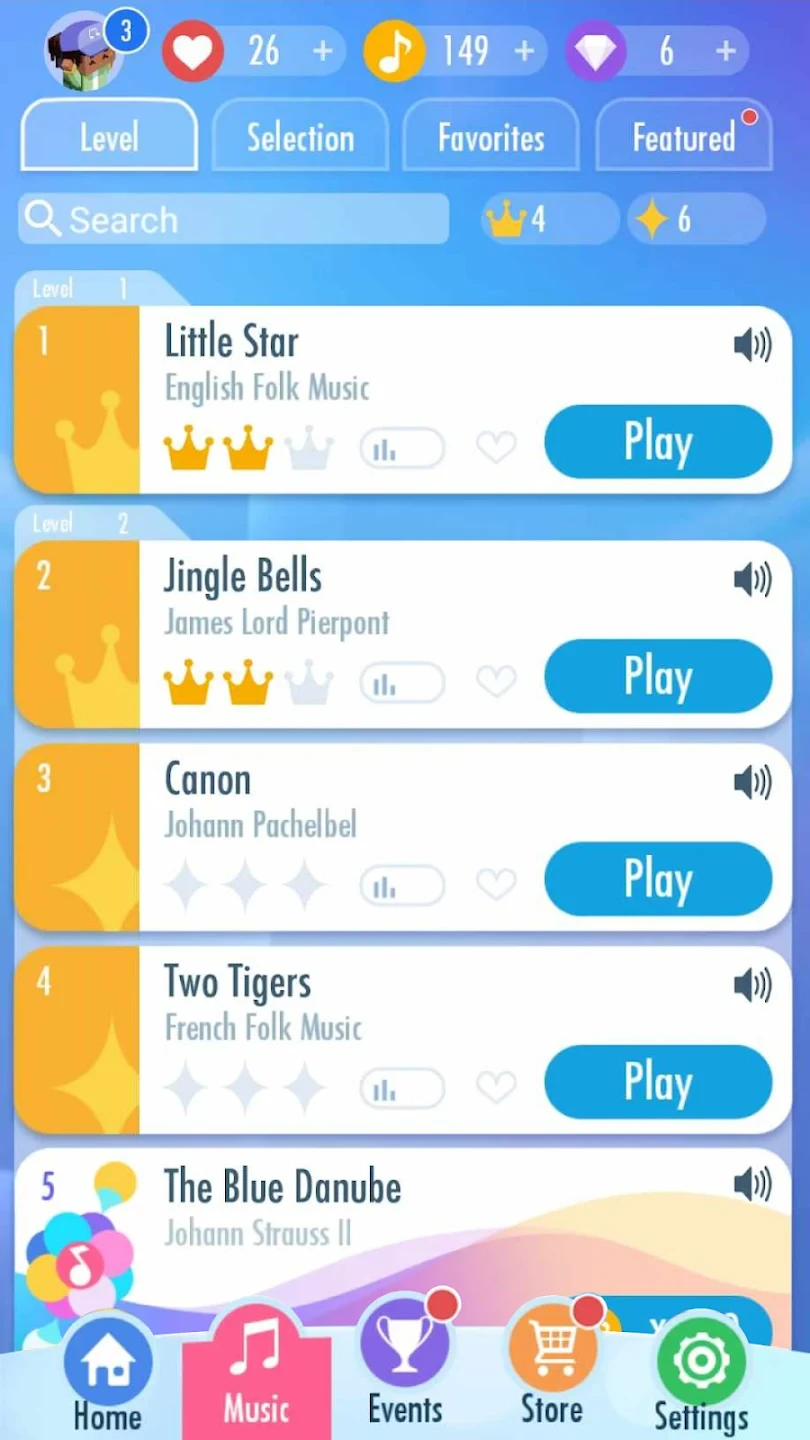Screen dimensions: 810x1440
Task: Preview Little Star with the speaker icon
Action: point(752,346)
